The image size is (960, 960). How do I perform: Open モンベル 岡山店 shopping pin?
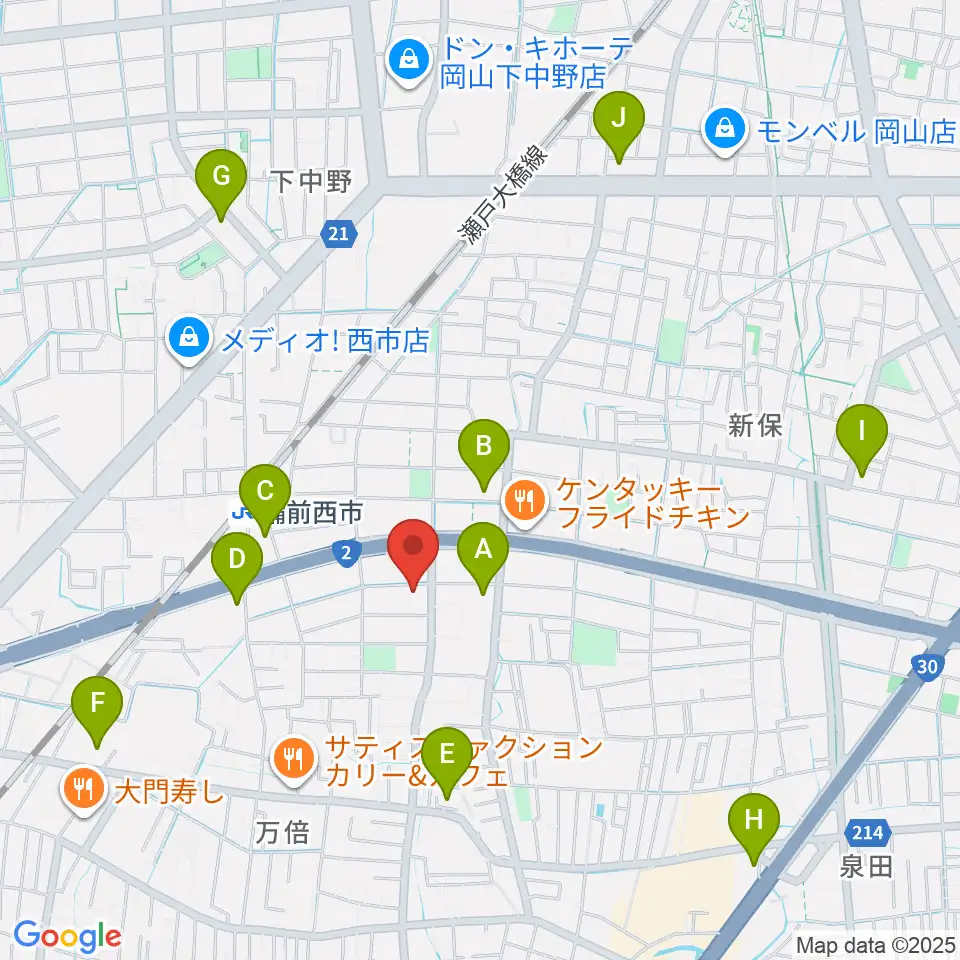pyautogui.click(x=725, y=131)
